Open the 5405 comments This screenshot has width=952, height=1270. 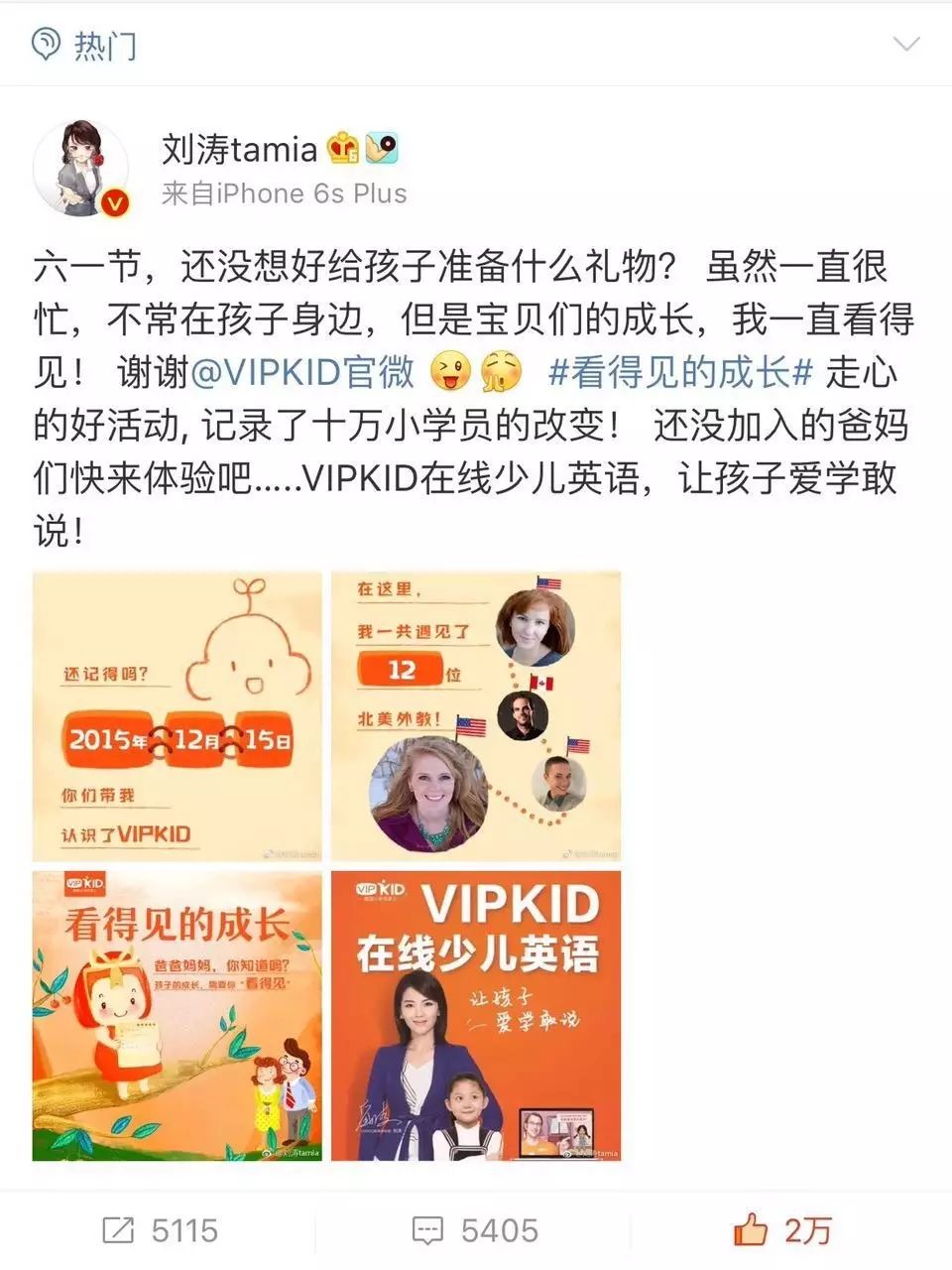[475, 1231]
